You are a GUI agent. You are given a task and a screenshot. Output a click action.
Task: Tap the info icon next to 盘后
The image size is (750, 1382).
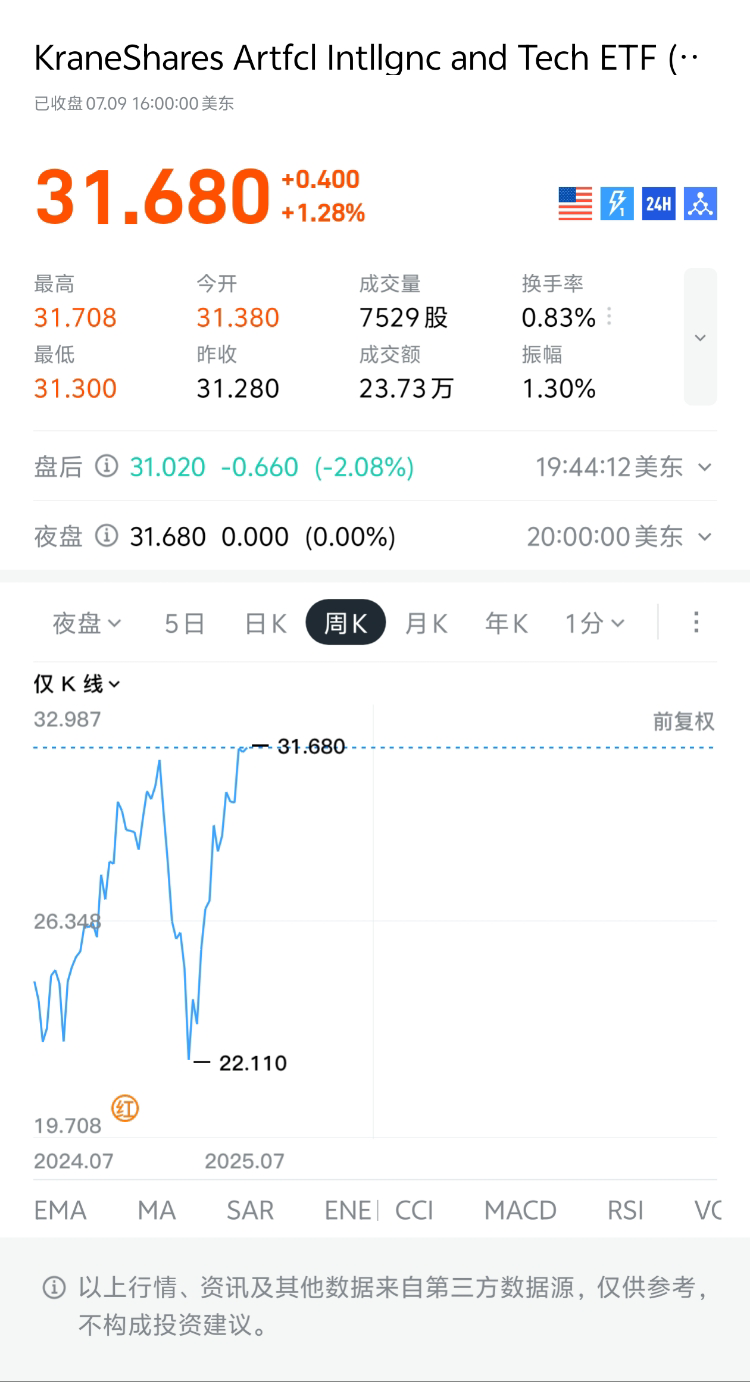[x=106, y=467]
